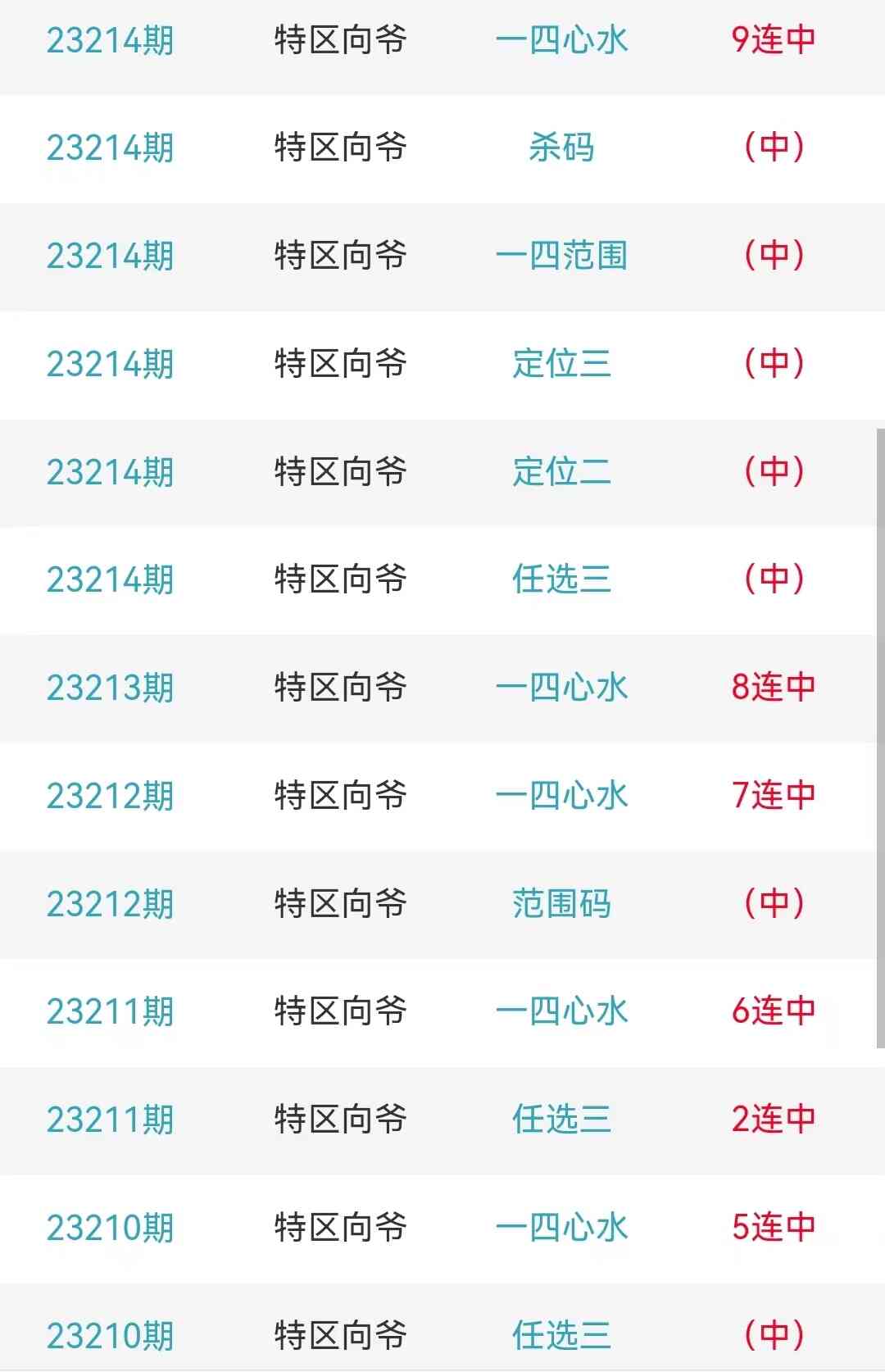885x1372 pixels.
Task: Open the 23211期 一四心水 6连中 row
Action: (561, 1011)
